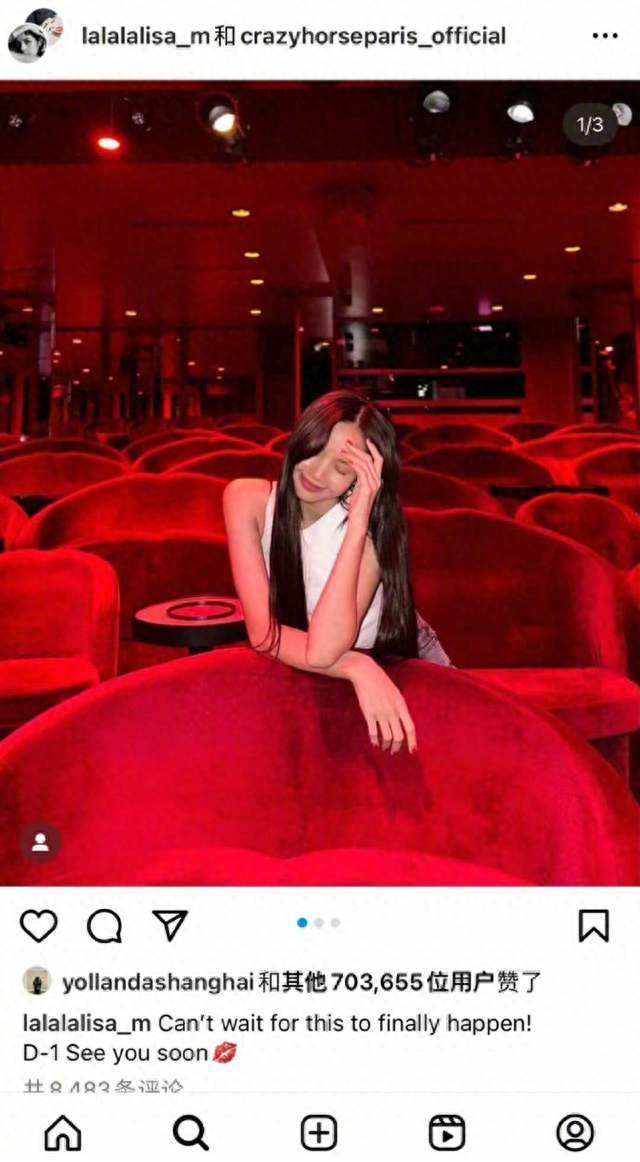
Task: Like the post with the heart icon
Action: [x=39, y=926]
